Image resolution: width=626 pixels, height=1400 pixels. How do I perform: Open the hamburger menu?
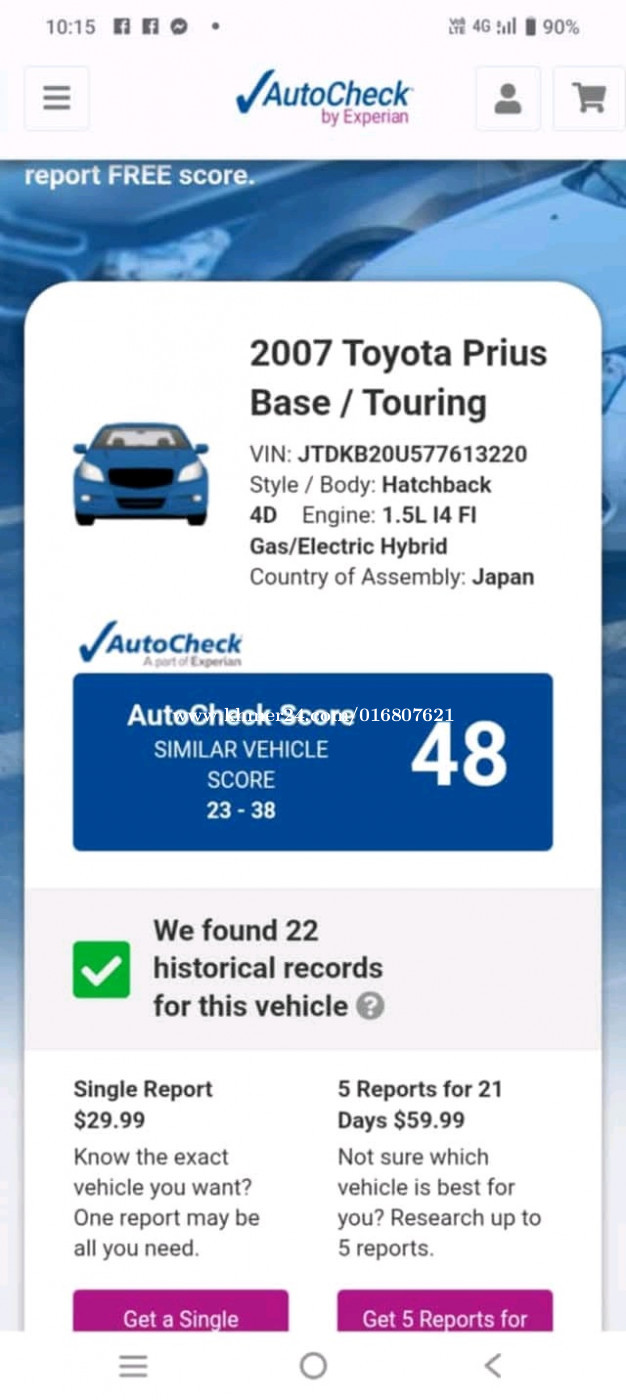[57, 98]
